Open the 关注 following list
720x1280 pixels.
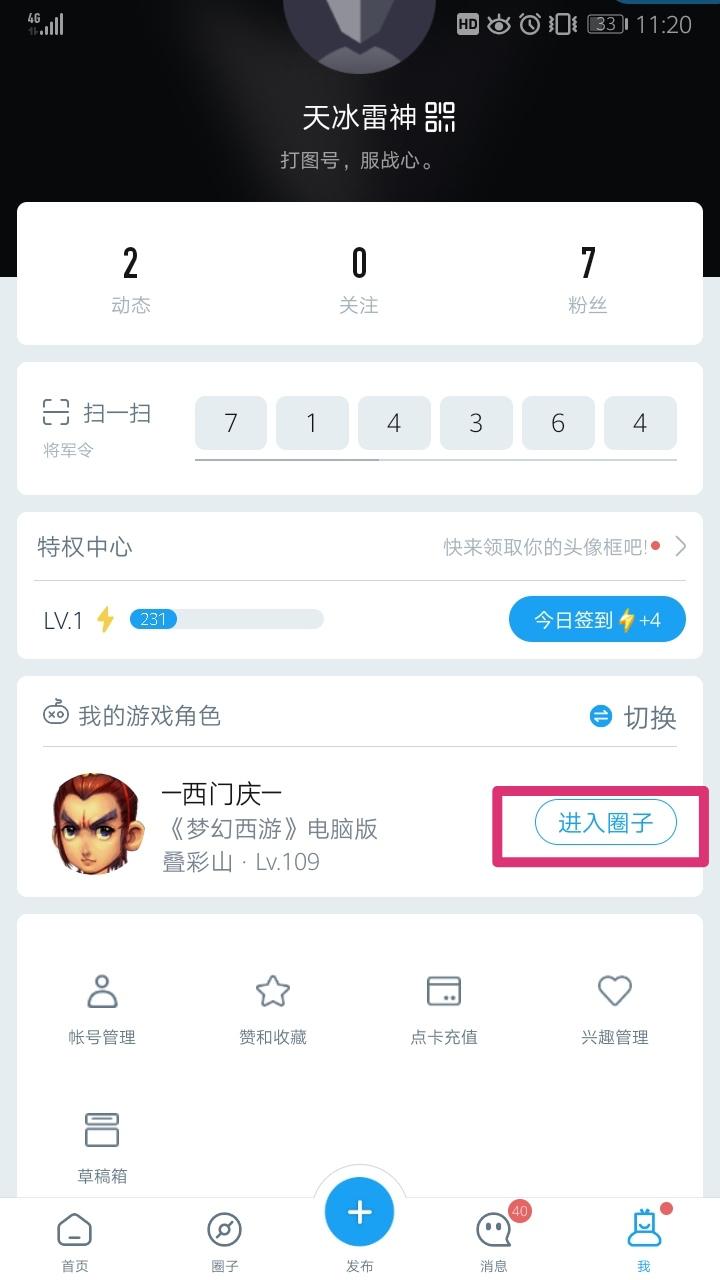359,279
